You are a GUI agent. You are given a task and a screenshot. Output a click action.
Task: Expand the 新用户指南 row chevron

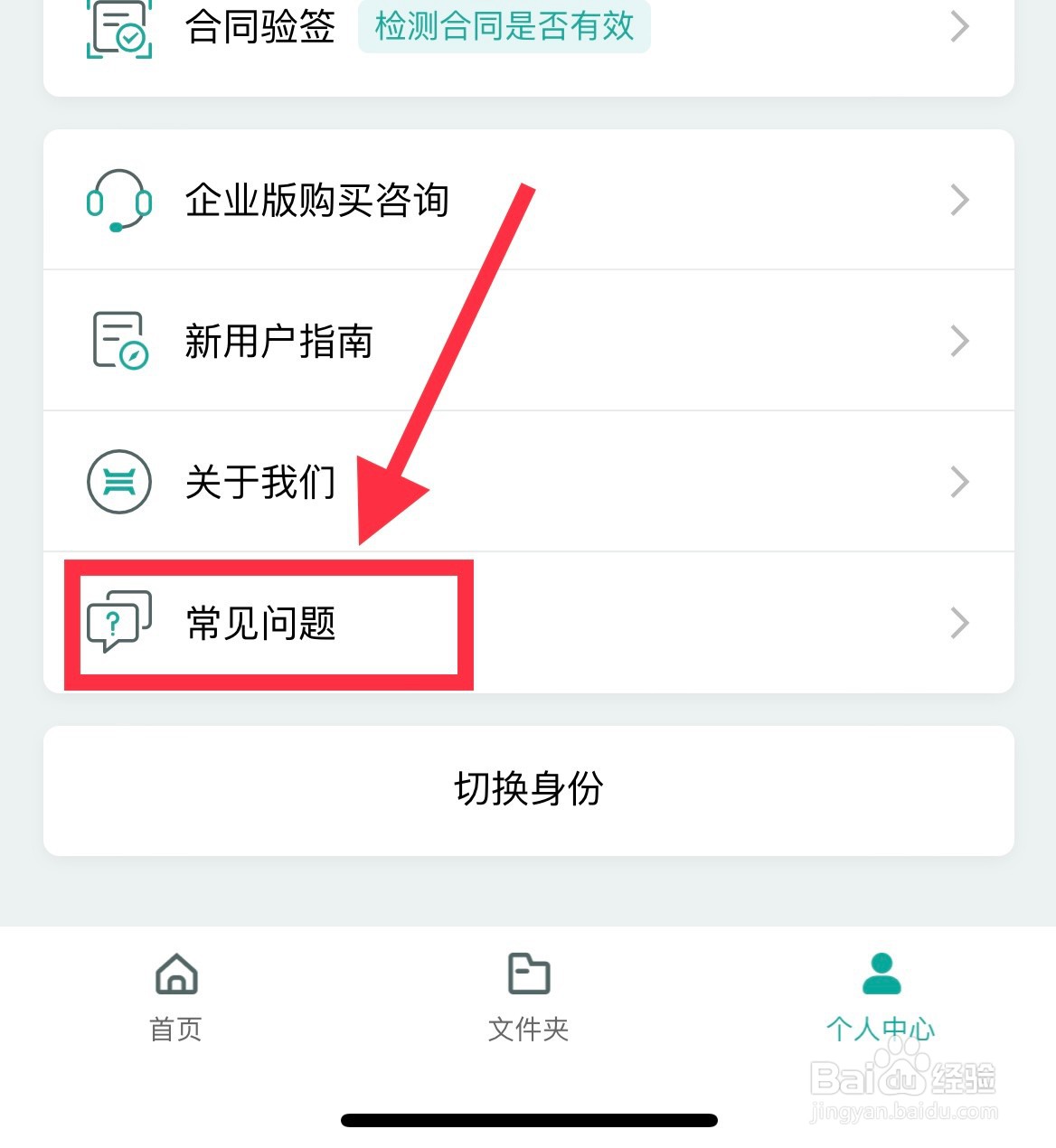point(959,341)
